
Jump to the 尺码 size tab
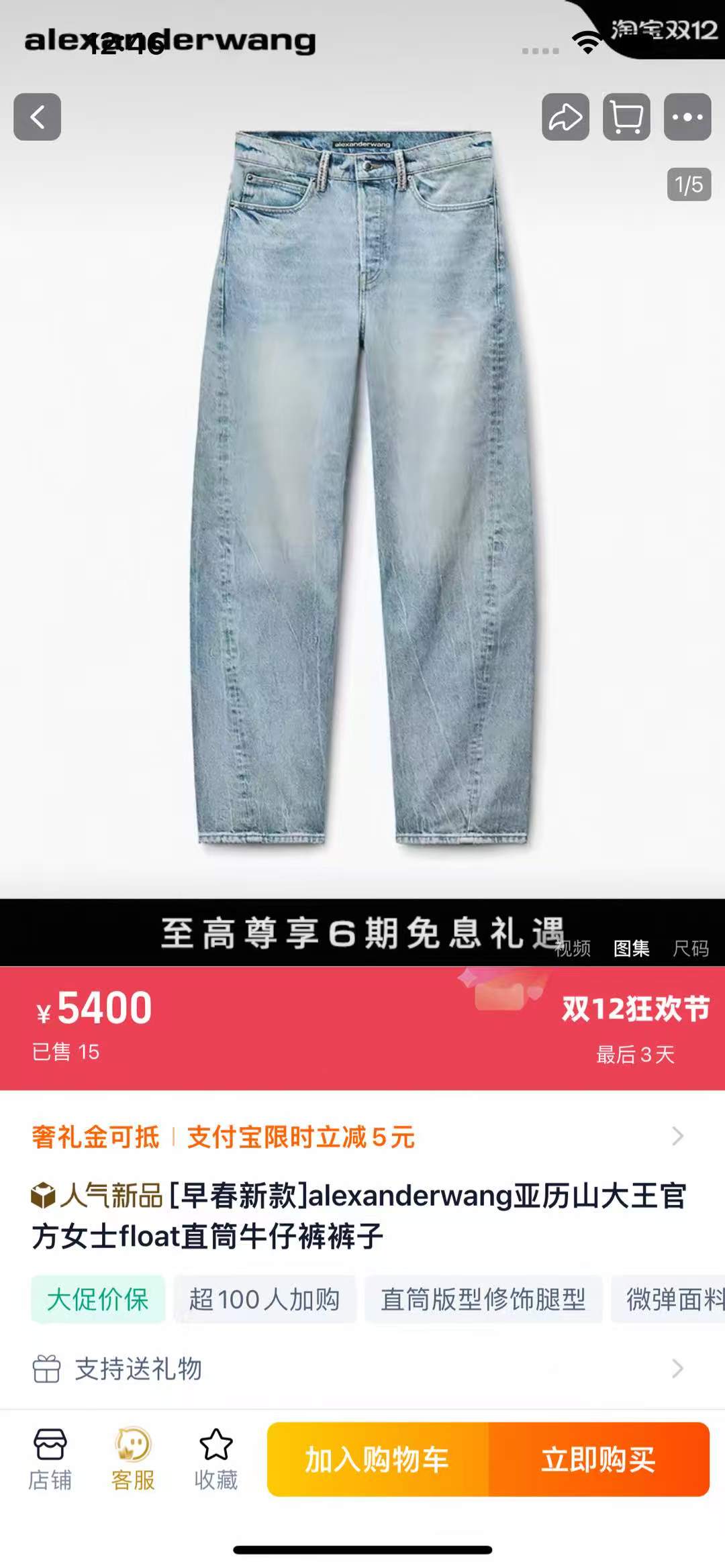tap(690, 948)
